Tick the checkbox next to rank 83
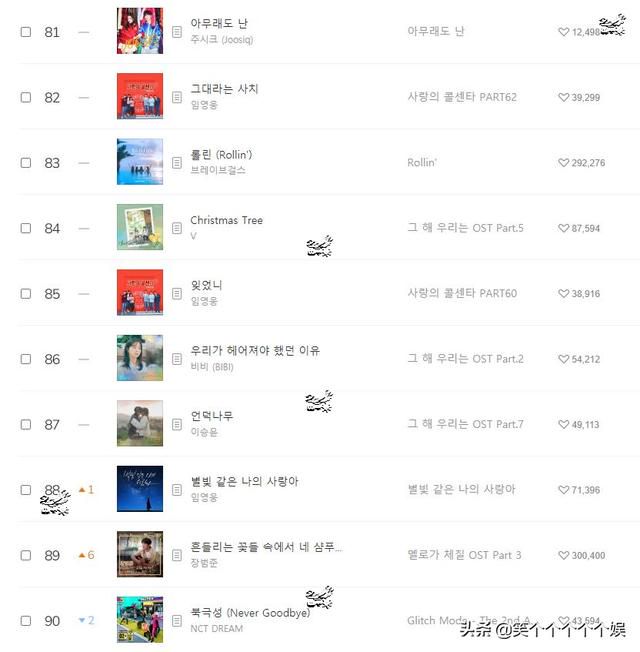The image size is (640, 652). pos(26,163)
